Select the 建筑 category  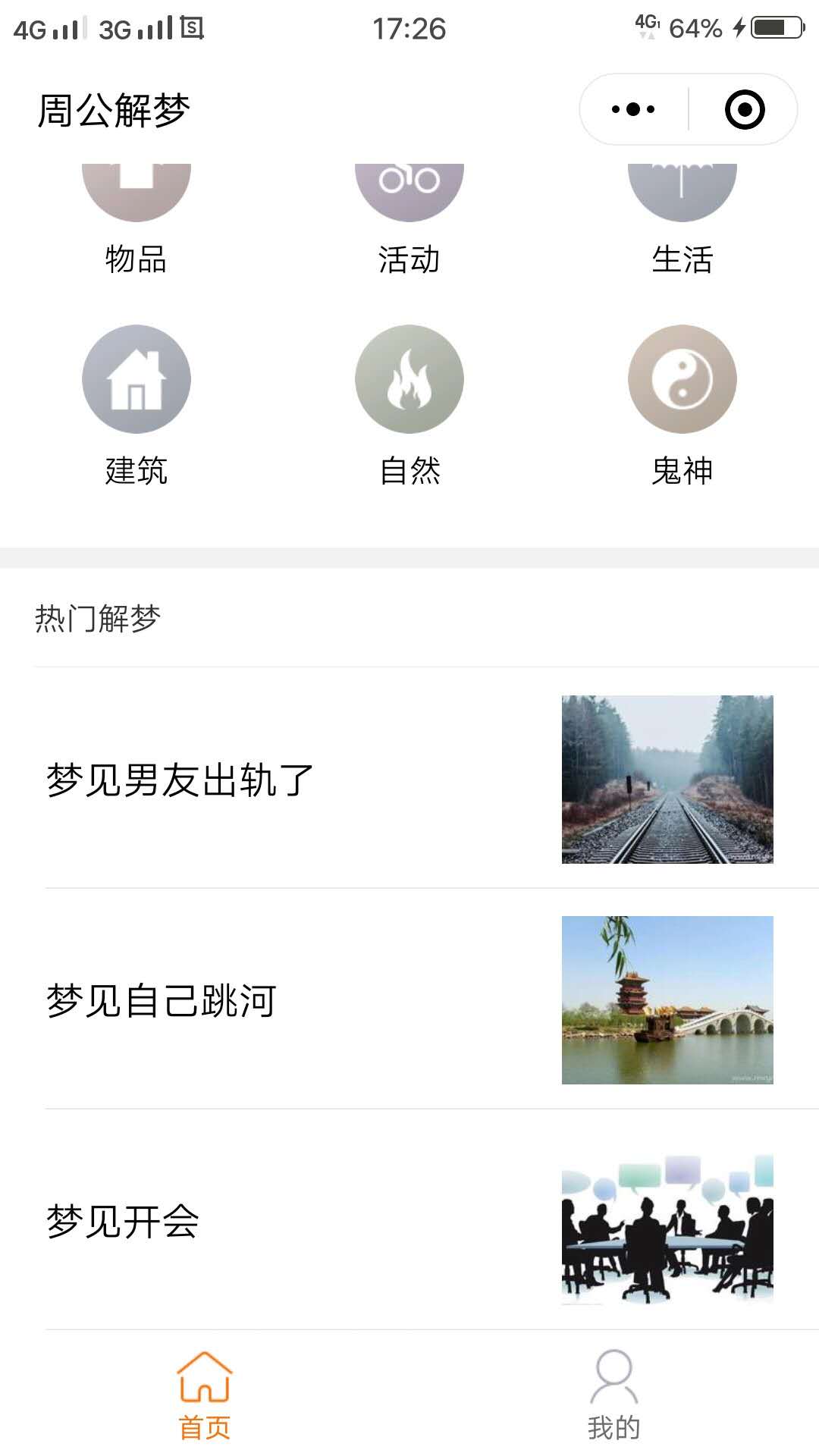136,406
